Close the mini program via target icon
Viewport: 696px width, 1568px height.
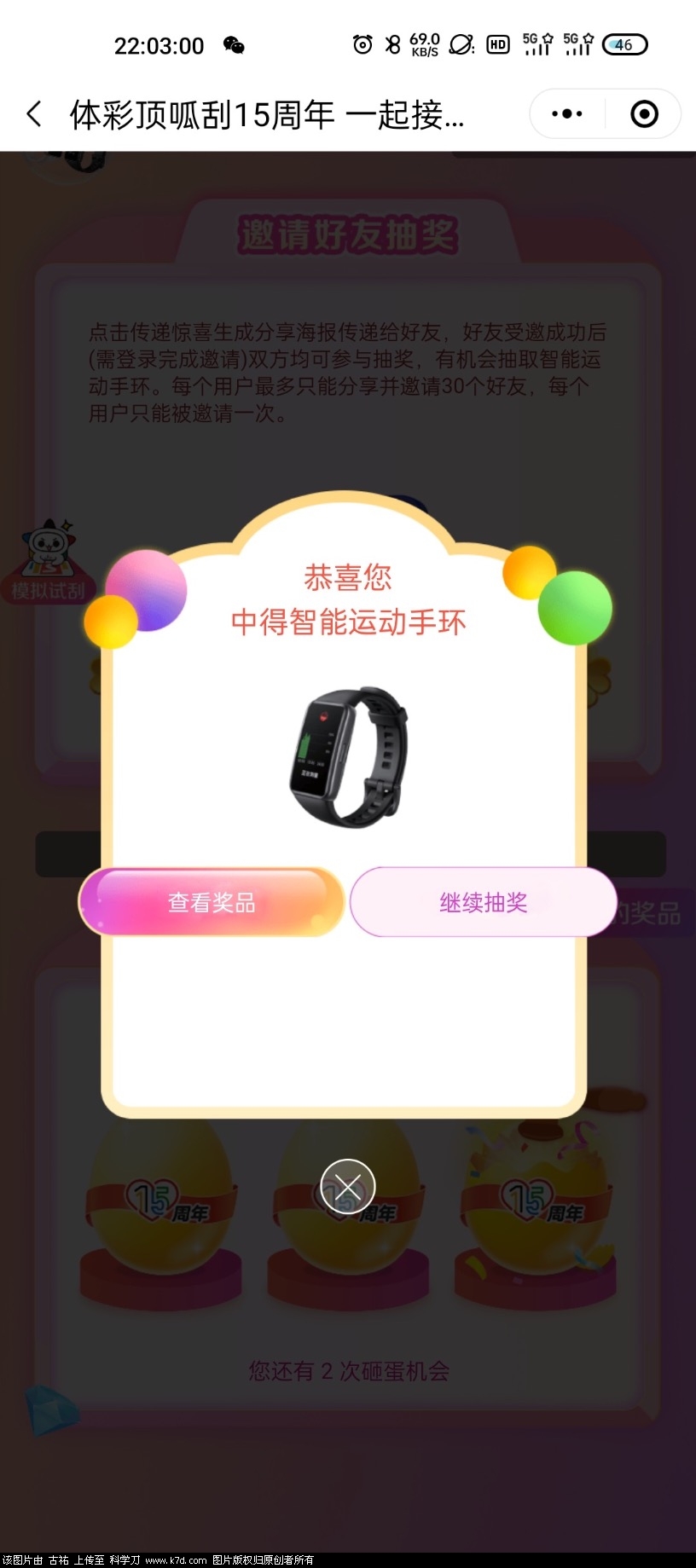[644, 113]
